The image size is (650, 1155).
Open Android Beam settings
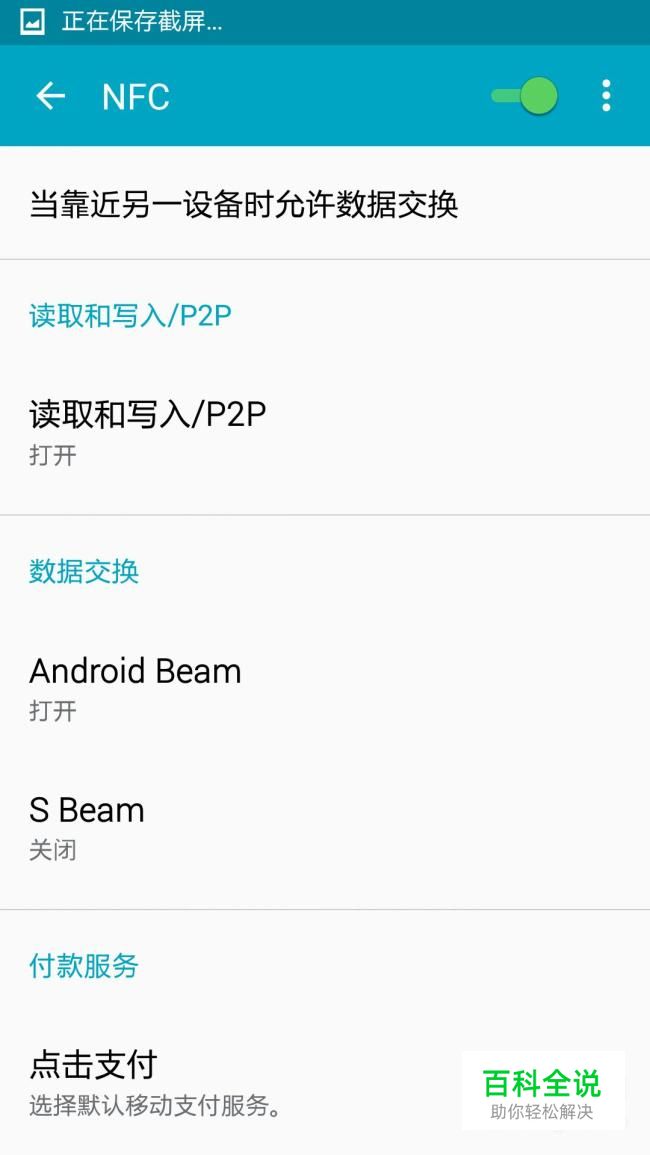[325, 686]
